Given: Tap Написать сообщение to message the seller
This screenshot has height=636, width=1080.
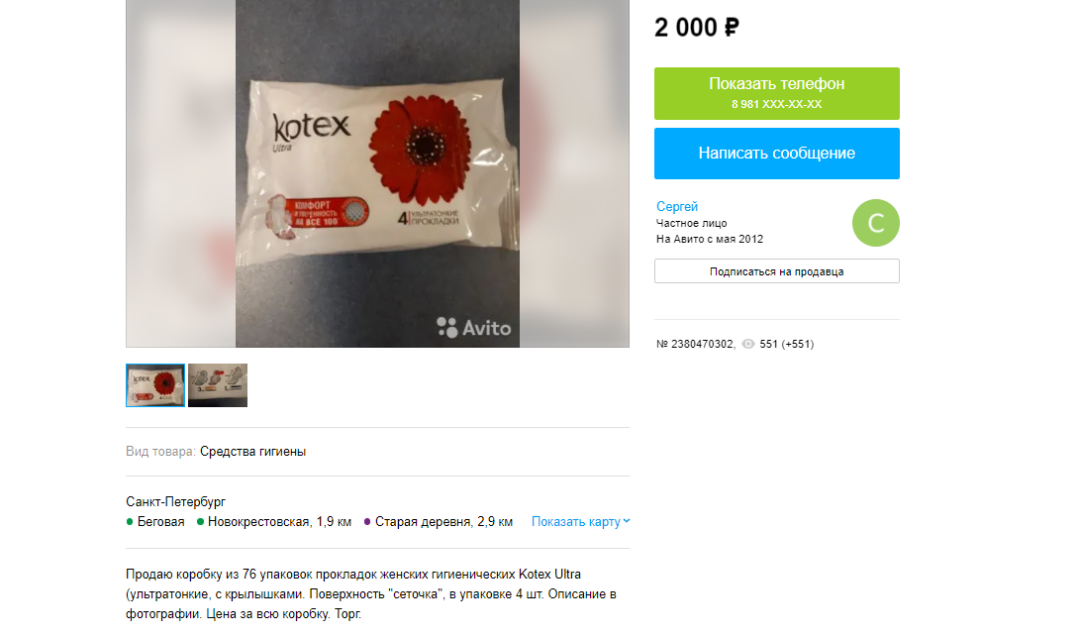Looking at the screenshot, I should 776,153.
